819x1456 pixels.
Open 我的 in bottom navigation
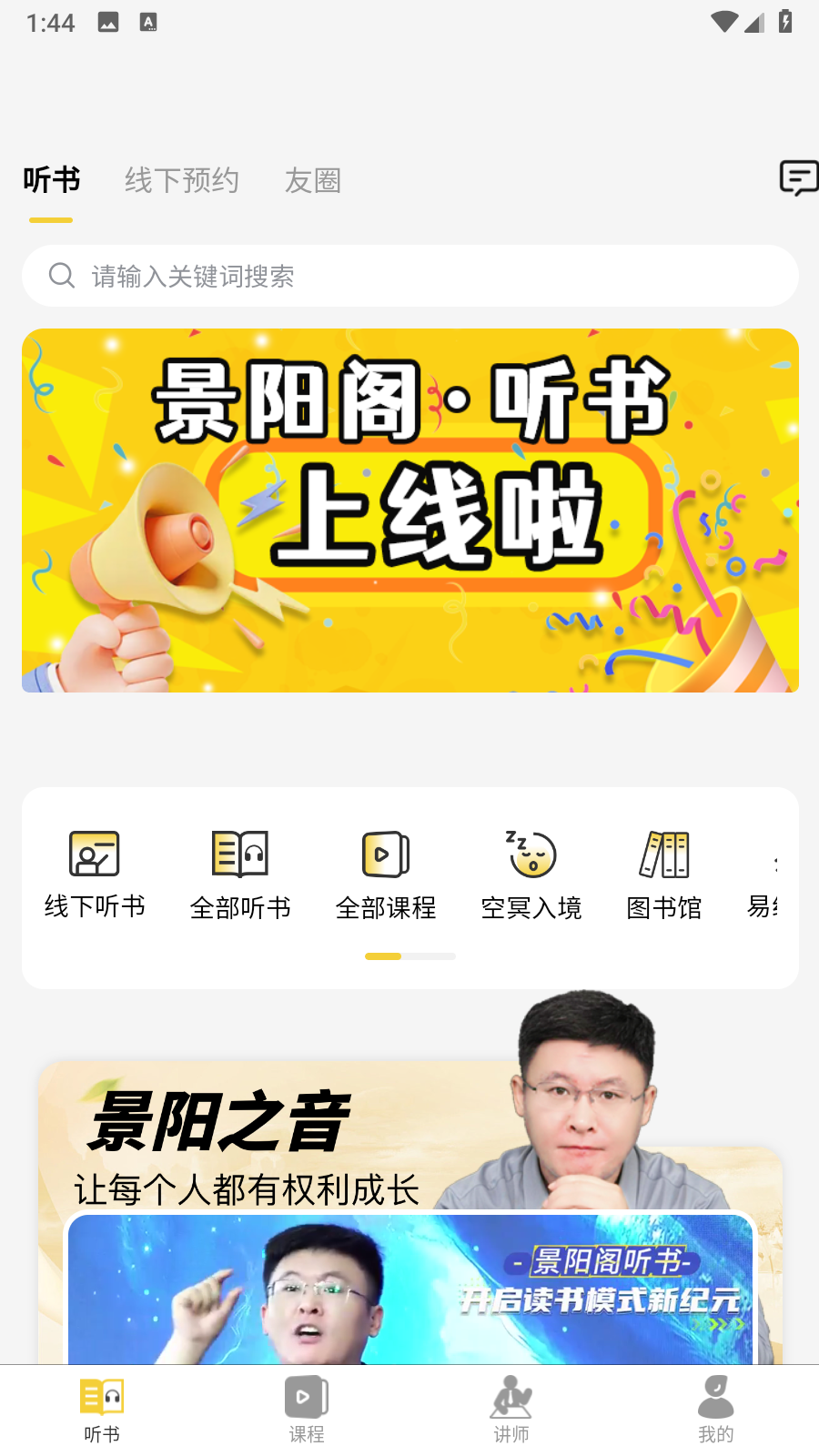click(x=716, y=1410)
